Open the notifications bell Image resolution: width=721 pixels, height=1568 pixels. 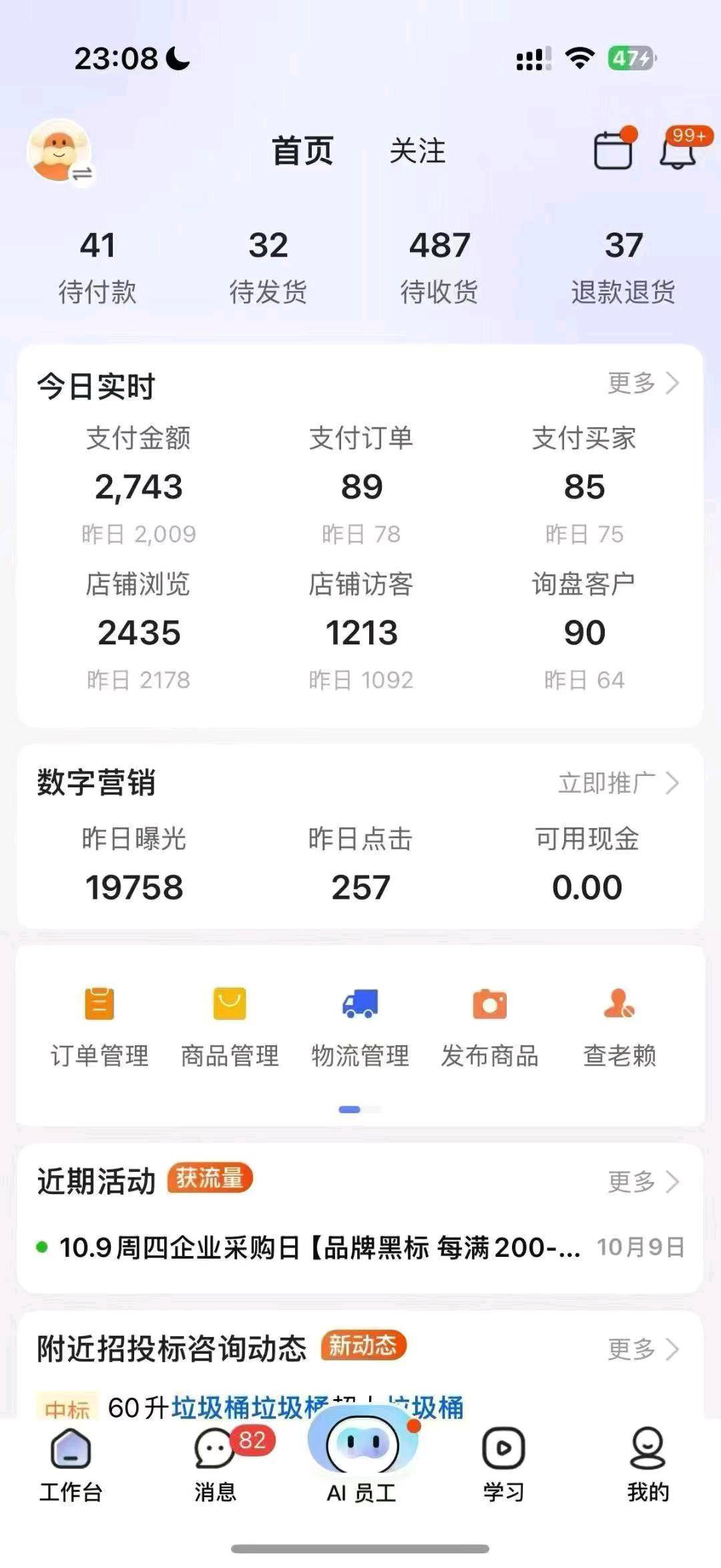tap(679, 150)
